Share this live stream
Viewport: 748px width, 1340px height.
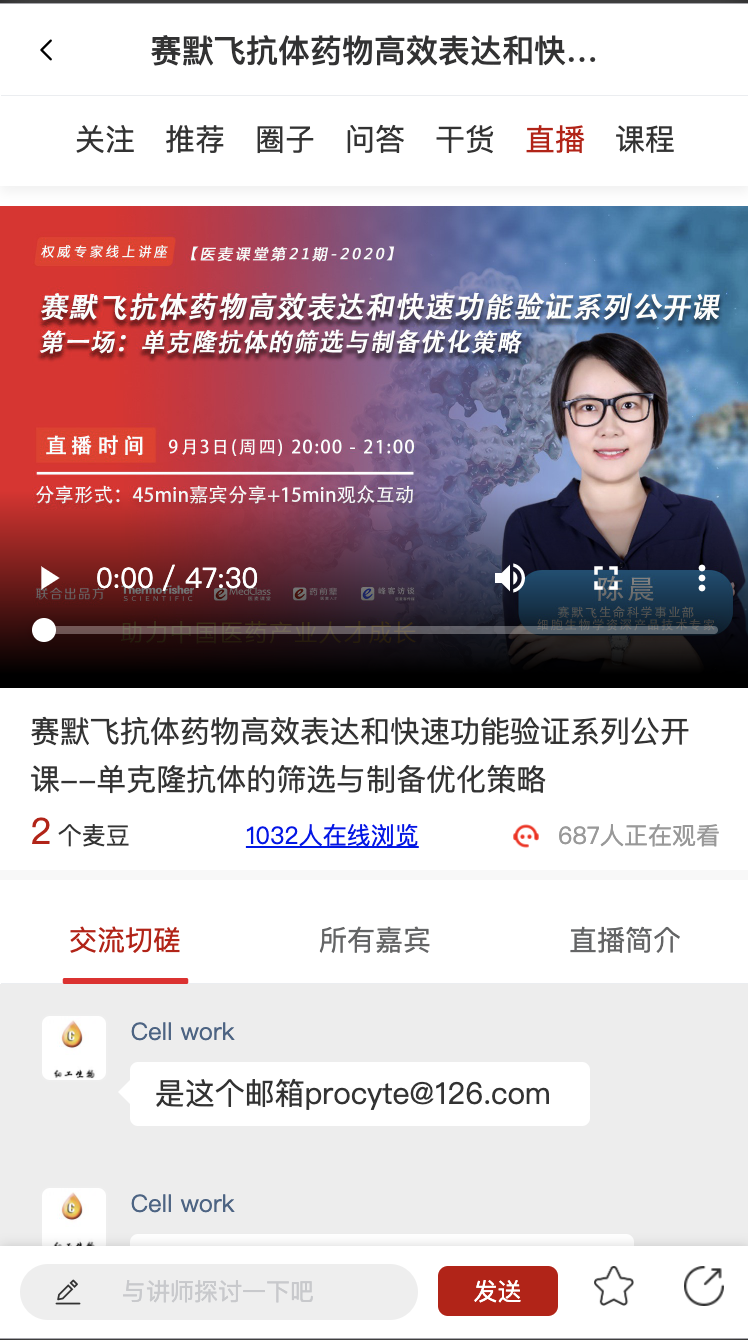703,1287
